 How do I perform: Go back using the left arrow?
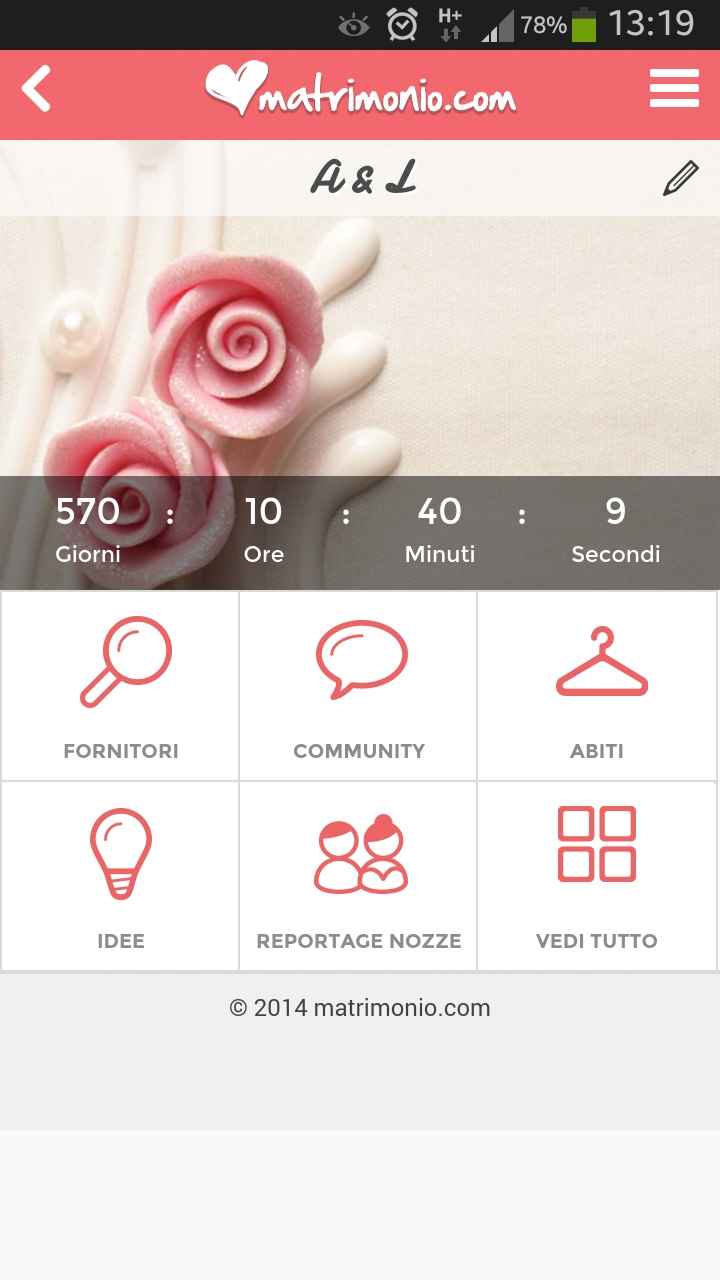coord(36,88)
